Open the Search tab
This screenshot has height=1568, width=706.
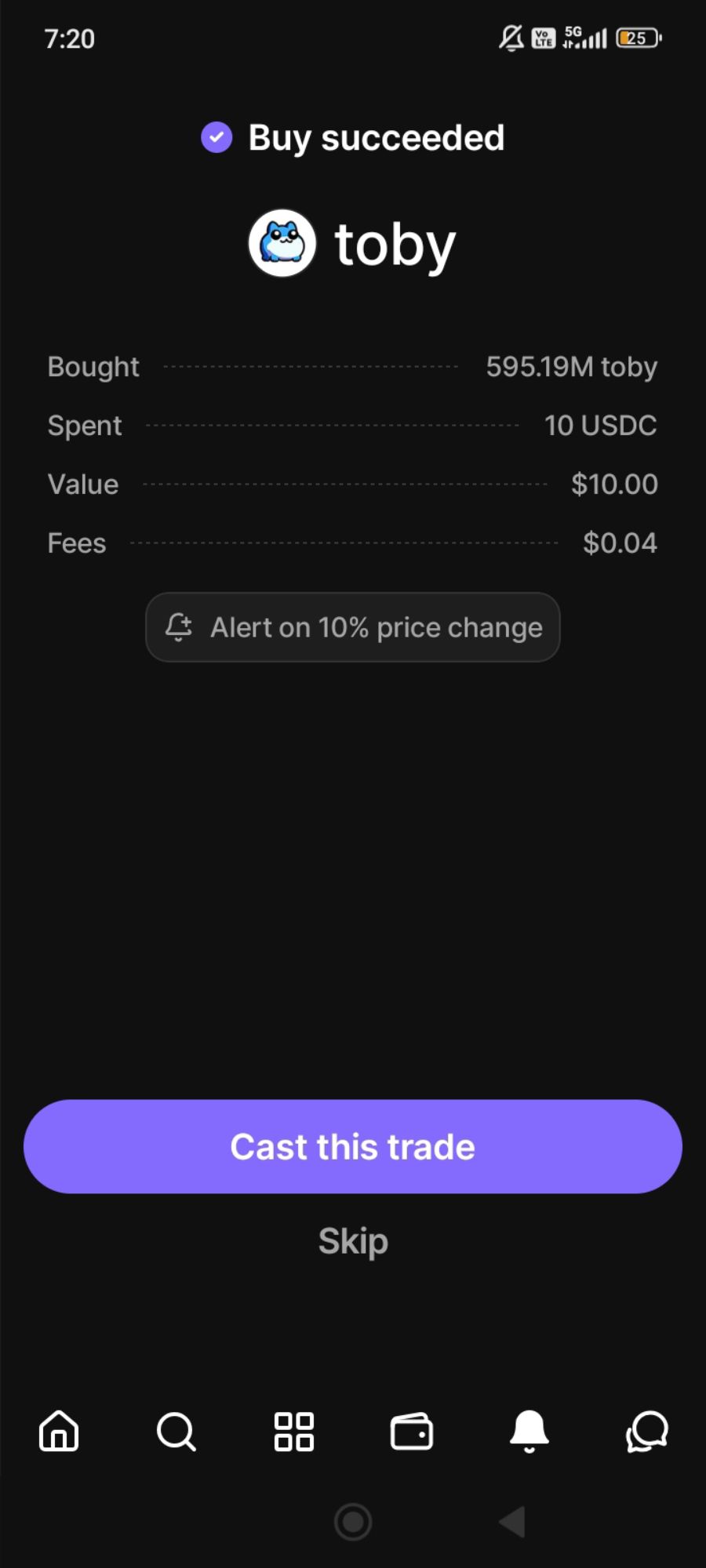176,1432
